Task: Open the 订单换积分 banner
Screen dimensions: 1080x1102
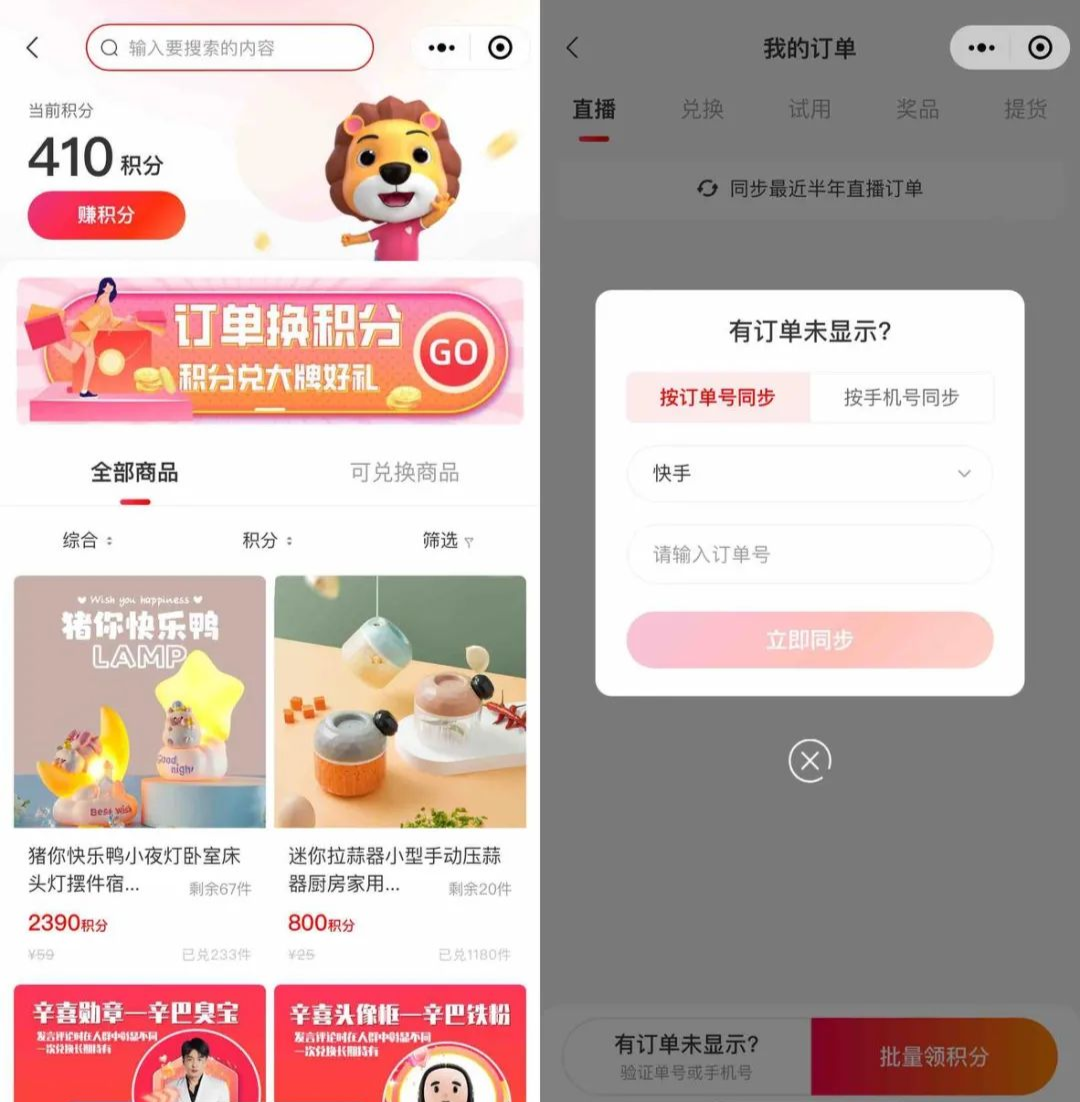Action: tap(270, 350)
